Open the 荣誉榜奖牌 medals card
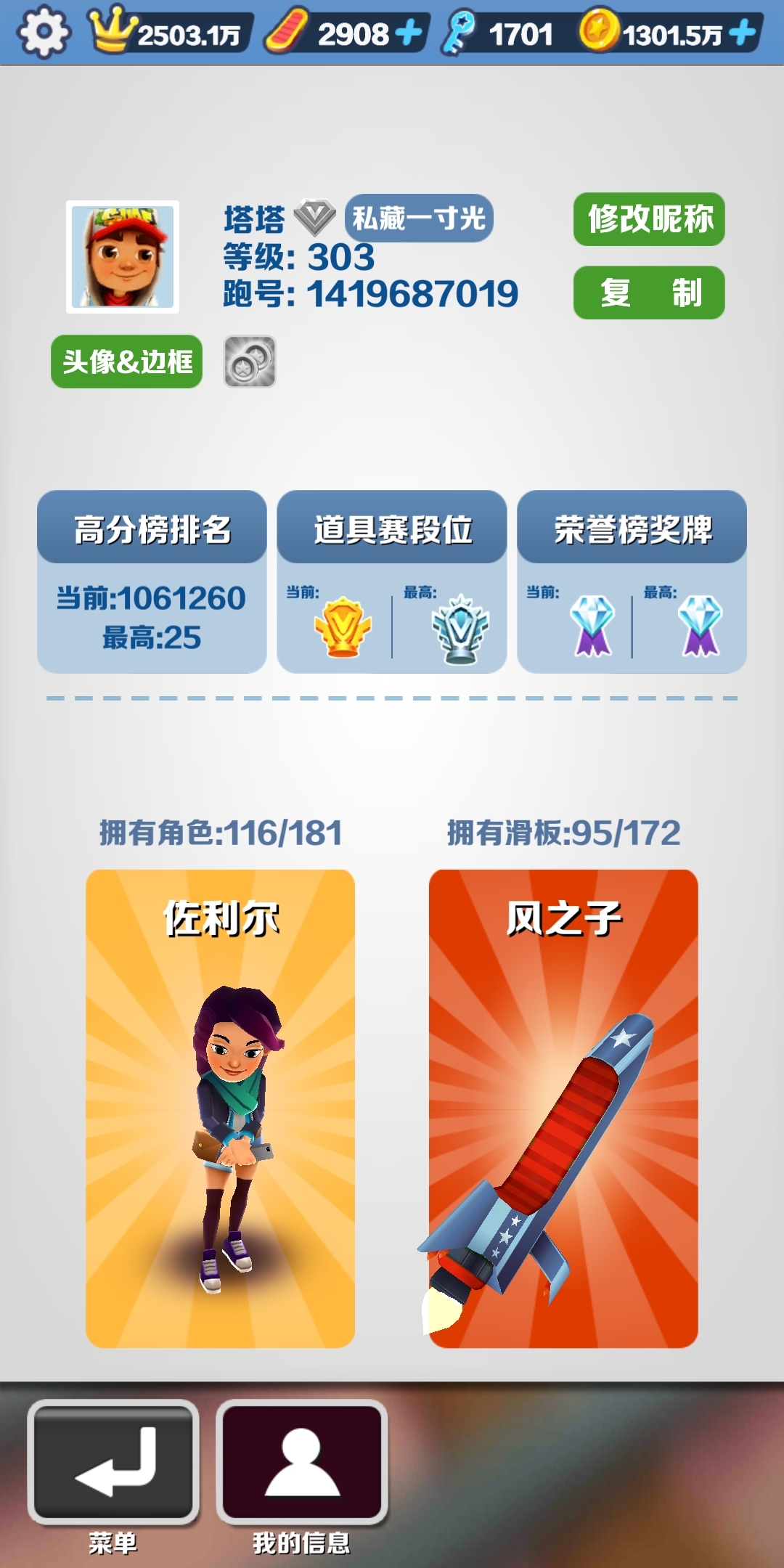 [x=632, y=581]
